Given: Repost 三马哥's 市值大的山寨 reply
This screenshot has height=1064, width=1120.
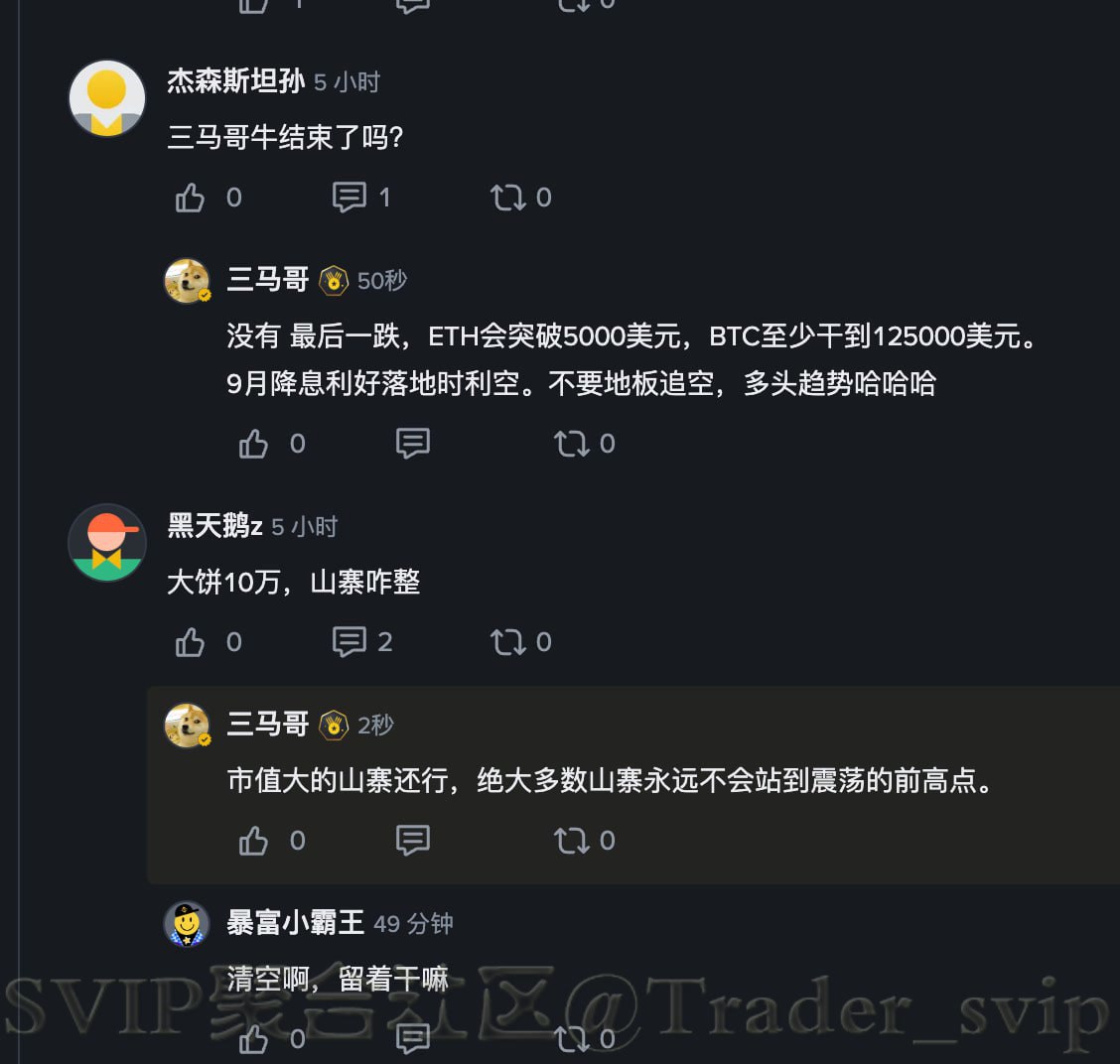Looking at the screenshot, I should pos(572,841).
